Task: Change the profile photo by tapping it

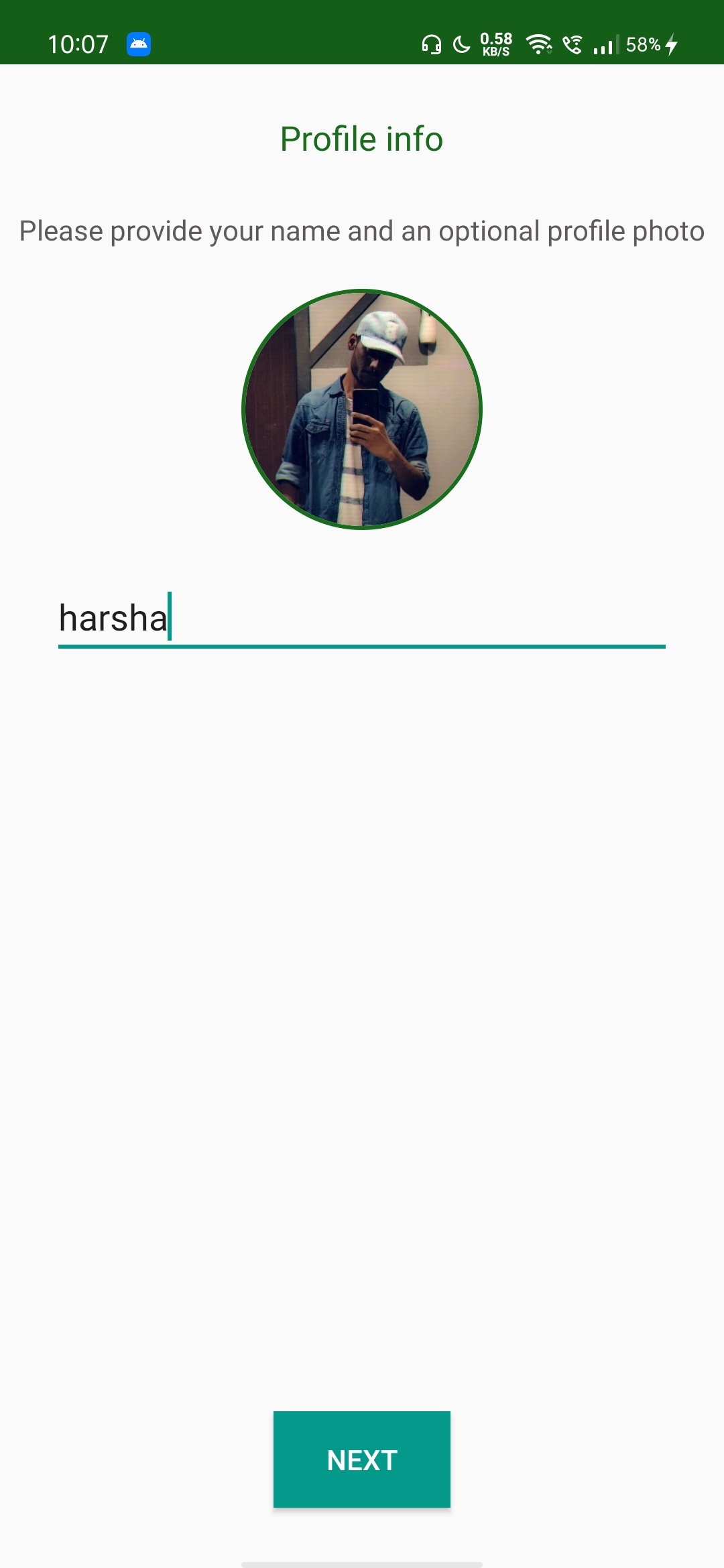Action: pyautogui.click(x=362, y=409)
